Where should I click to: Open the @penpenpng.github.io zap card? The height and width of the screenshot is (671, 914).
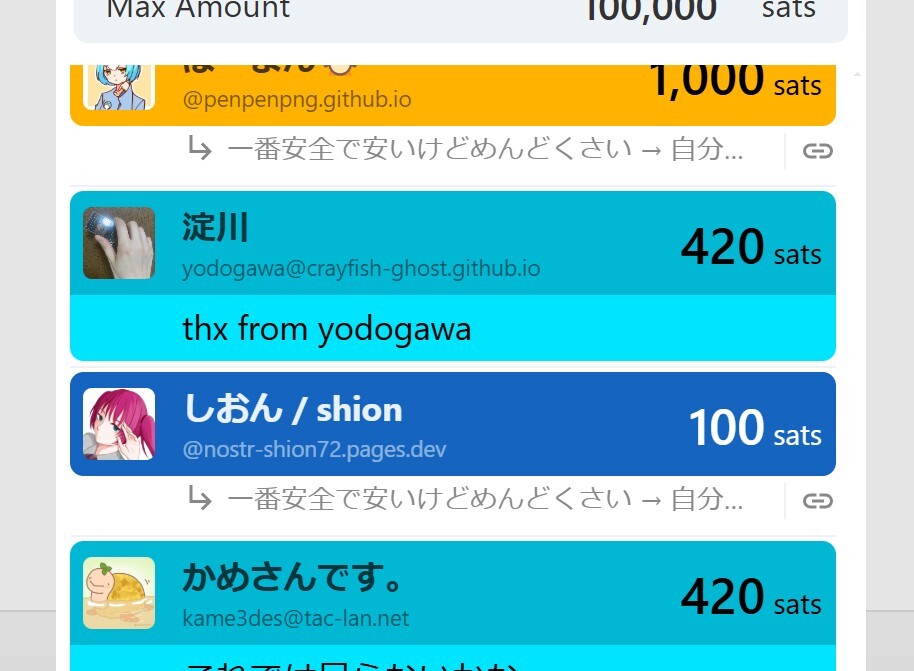452,95
